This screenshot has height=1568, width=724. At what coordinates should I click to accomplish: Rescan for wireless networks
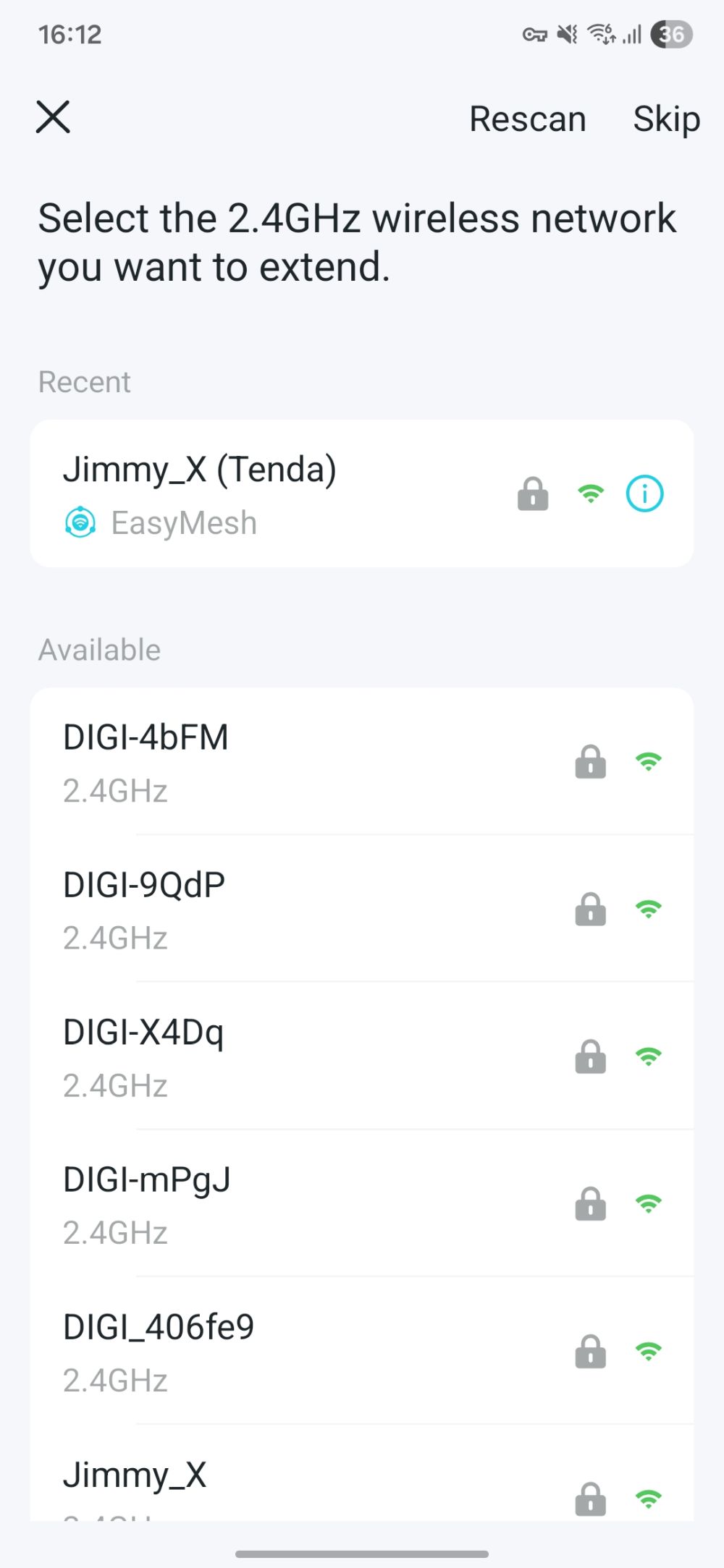pyautogui.click(x=527, y=119)
